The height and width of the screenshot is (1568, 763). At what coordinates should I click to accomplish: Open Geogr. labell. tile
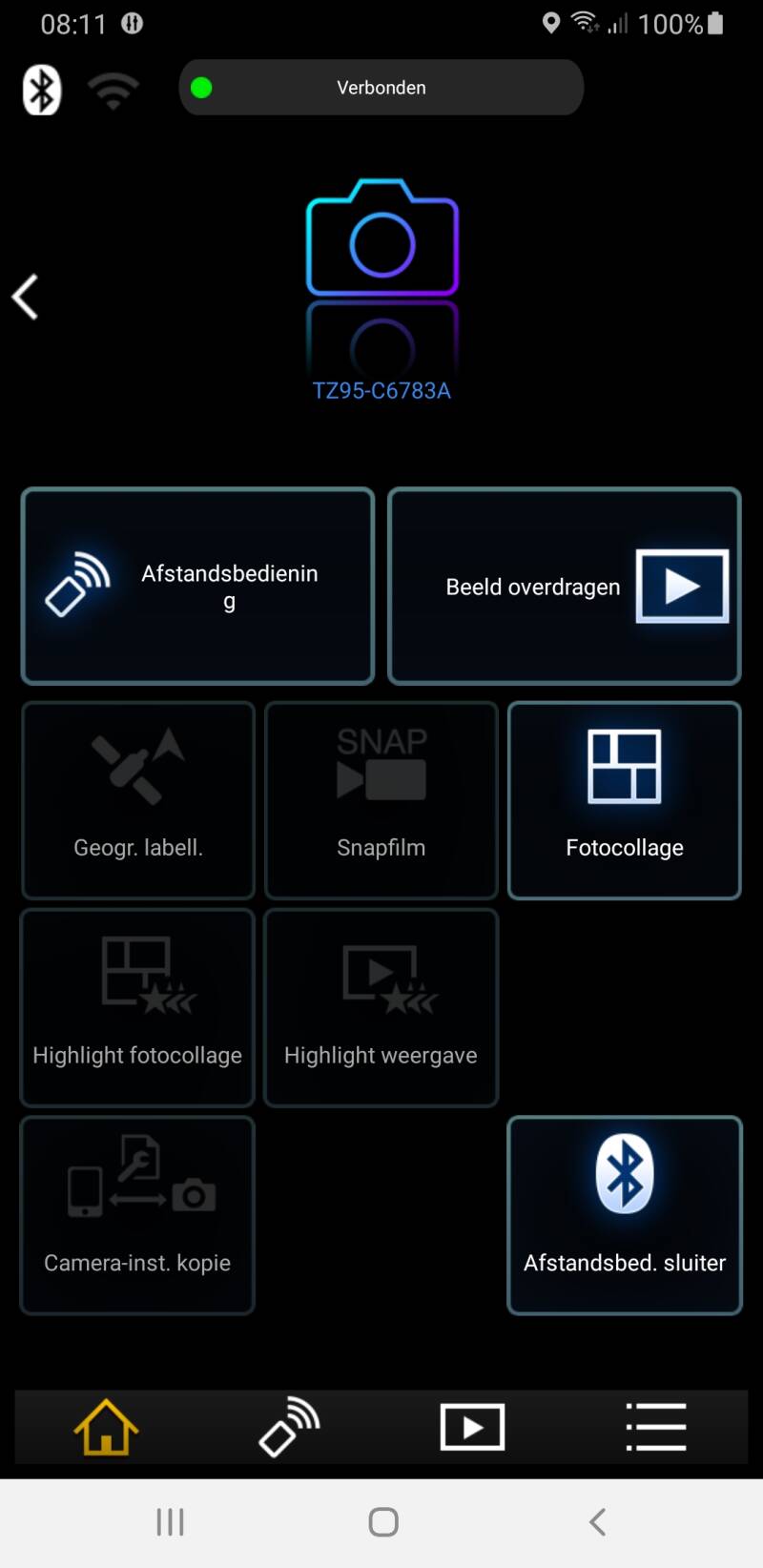pyautogui.click(x=138, y=801)
